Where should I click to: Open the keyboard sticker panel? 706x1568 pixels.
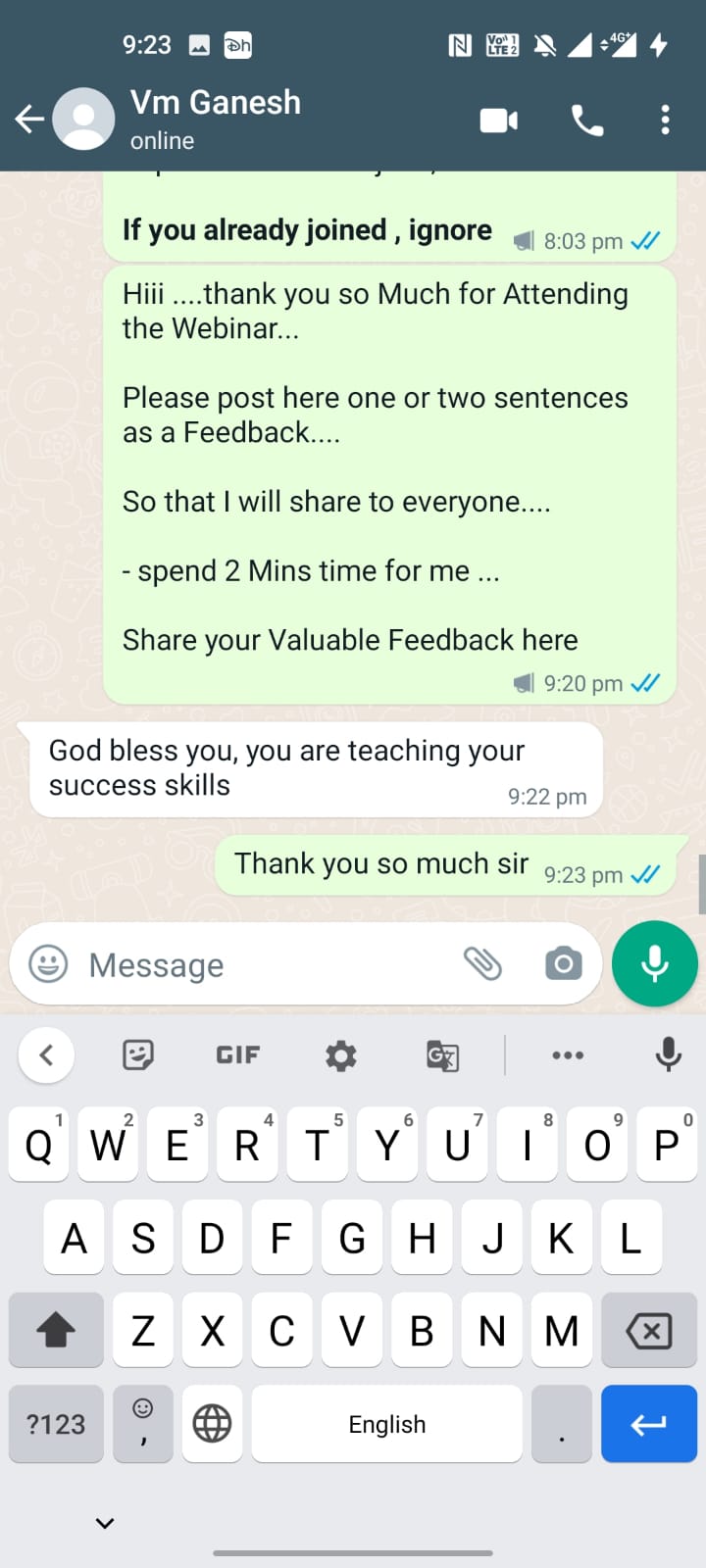tap(138, 1054)
